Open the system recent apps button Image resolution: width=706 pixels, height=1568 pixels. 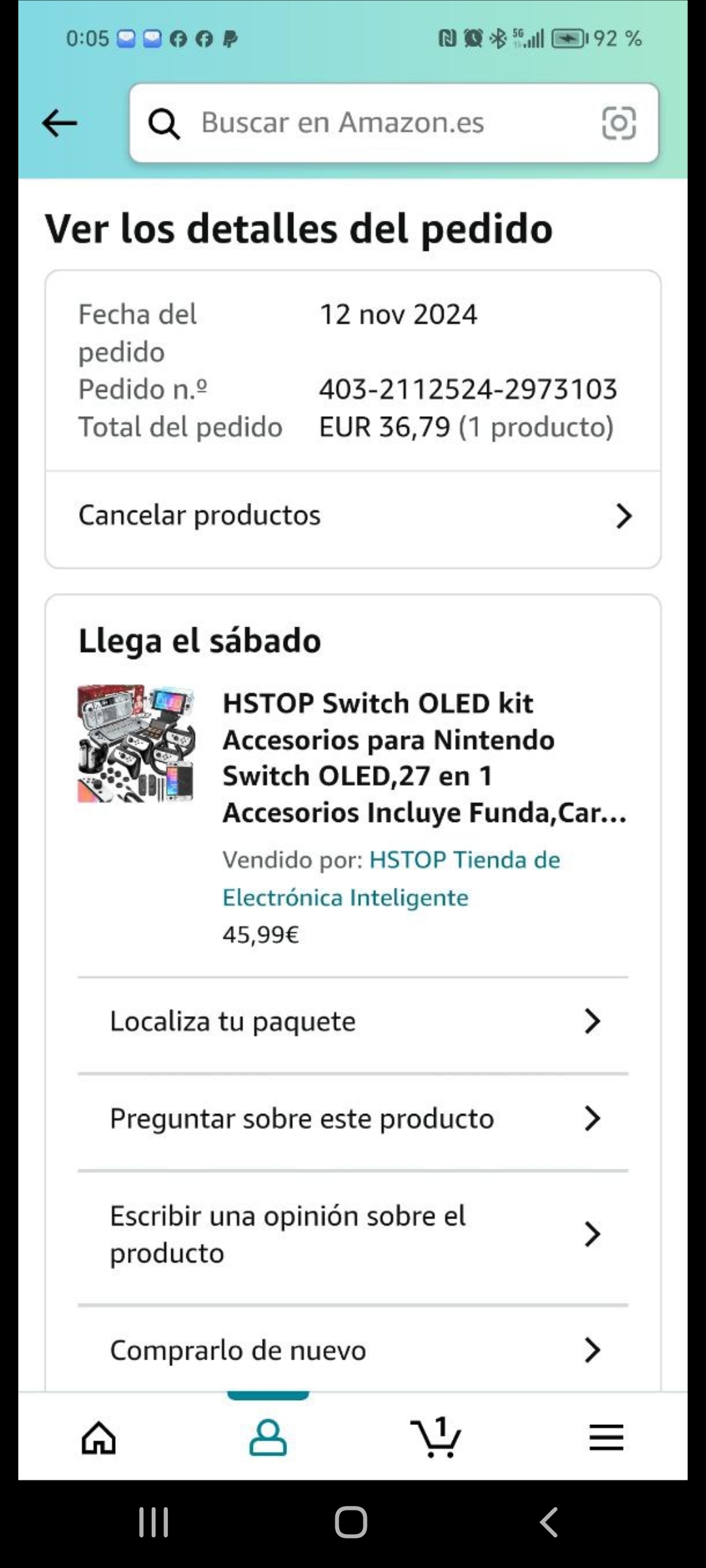coord(154,1522)
